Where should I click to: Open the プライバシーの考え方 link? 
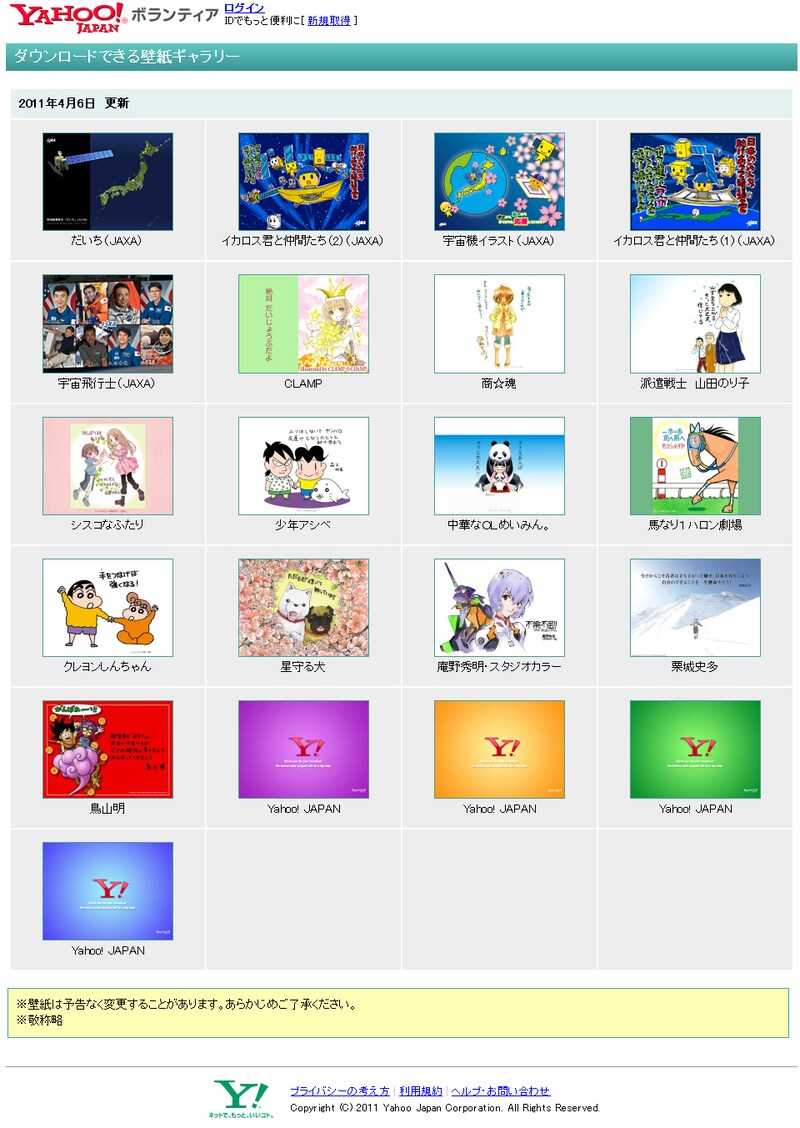tap(339, 1091)
